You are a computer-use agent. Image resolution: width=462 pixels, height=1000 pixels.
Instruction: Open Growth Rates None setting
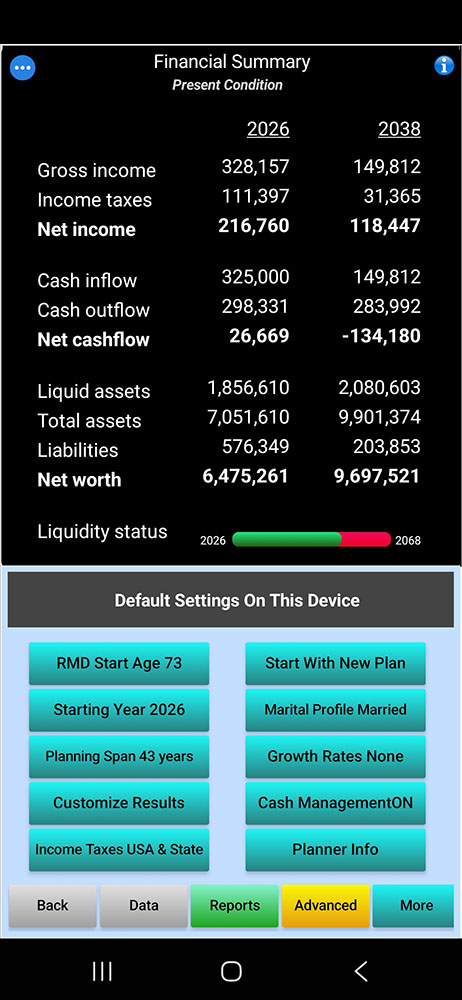click(335, 756)
